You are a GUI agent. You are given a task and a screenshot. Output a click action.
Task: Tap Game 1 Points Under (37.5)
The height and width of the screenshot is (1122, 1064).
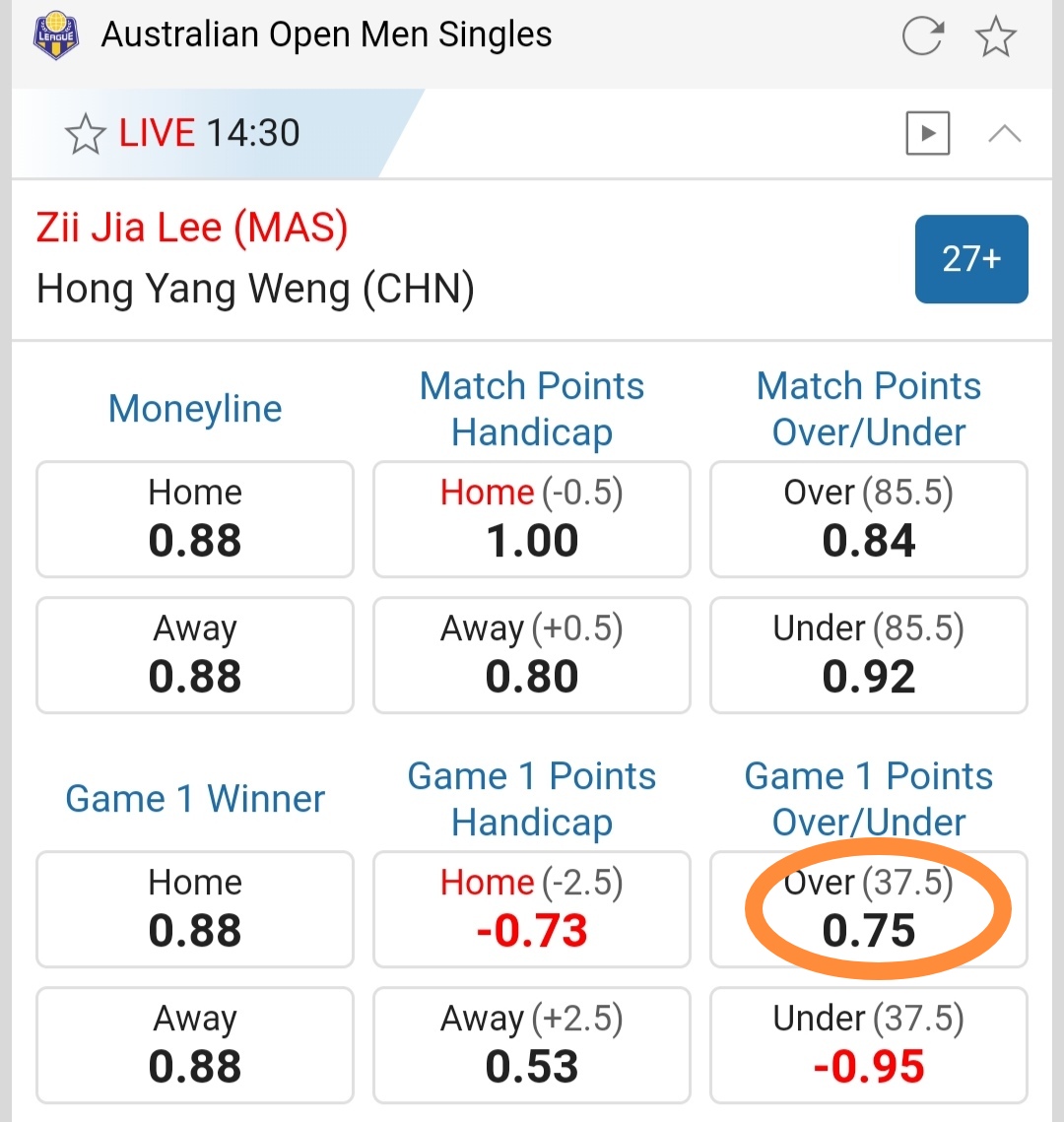point(869,1045)
